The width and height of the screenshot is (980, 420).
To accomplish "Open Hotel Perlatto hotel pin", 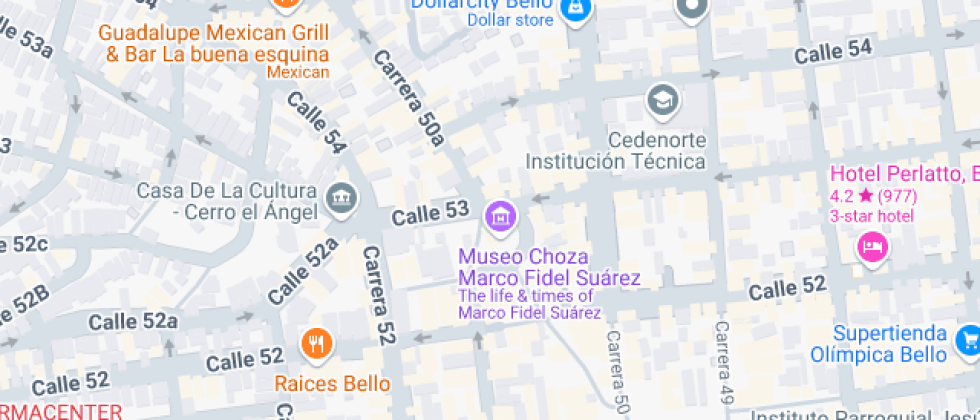I will coord(872,246).
